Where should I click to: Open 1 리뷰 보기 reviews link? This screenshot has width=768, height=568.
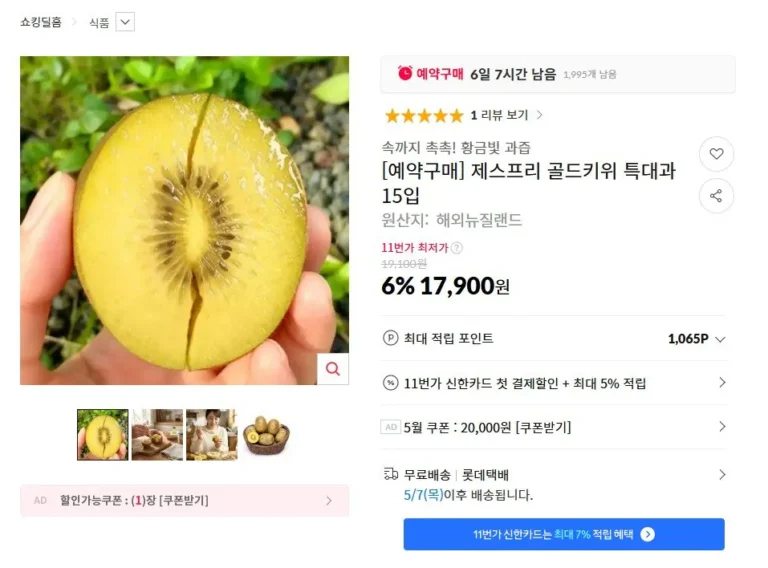coord(506,115)
